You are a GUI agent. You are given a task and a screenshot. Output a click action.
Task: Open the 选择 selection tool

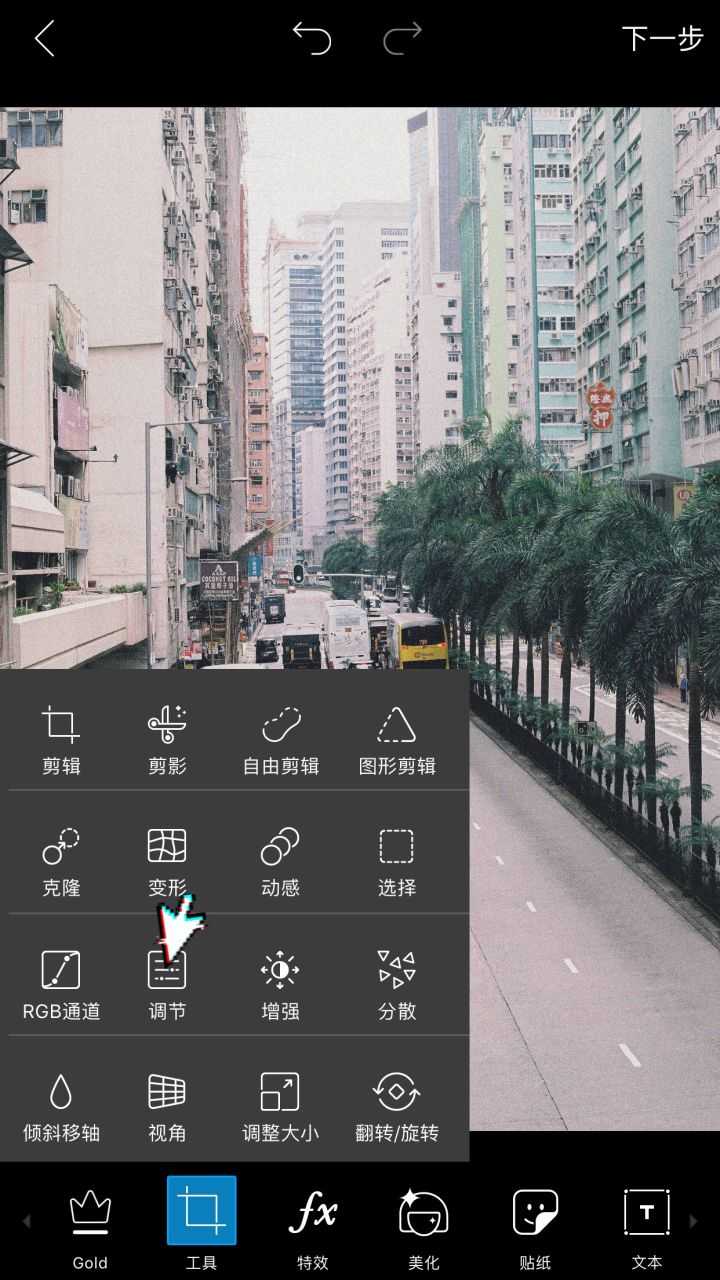tap(397, 860)
